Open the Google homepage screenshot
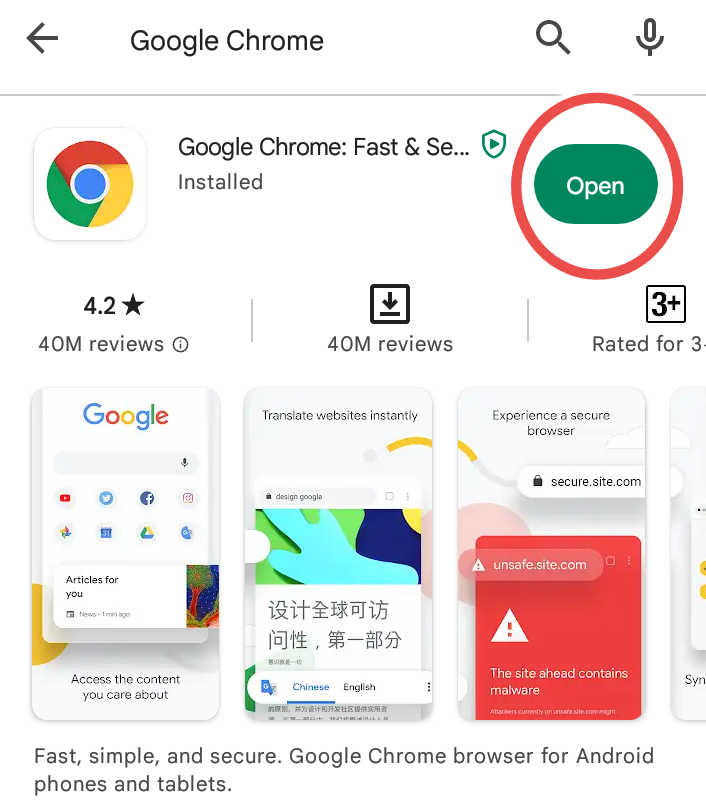706x805 pixels. click(126, 553)
